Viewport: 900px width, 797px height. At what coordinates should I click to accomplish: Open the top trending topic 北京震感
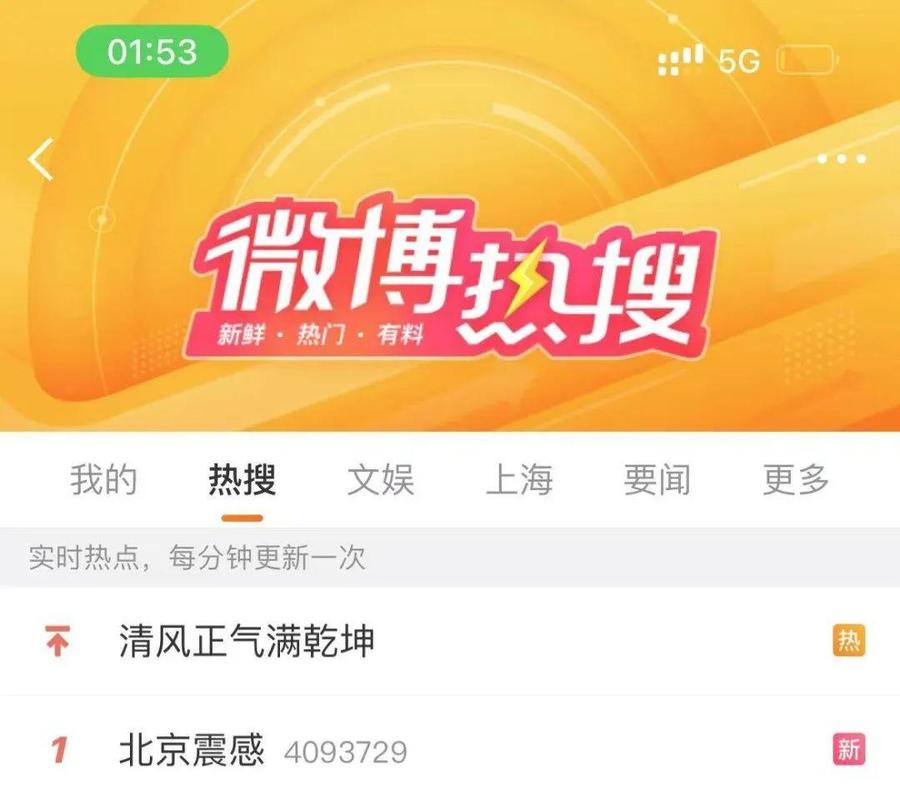click(191, 750)
